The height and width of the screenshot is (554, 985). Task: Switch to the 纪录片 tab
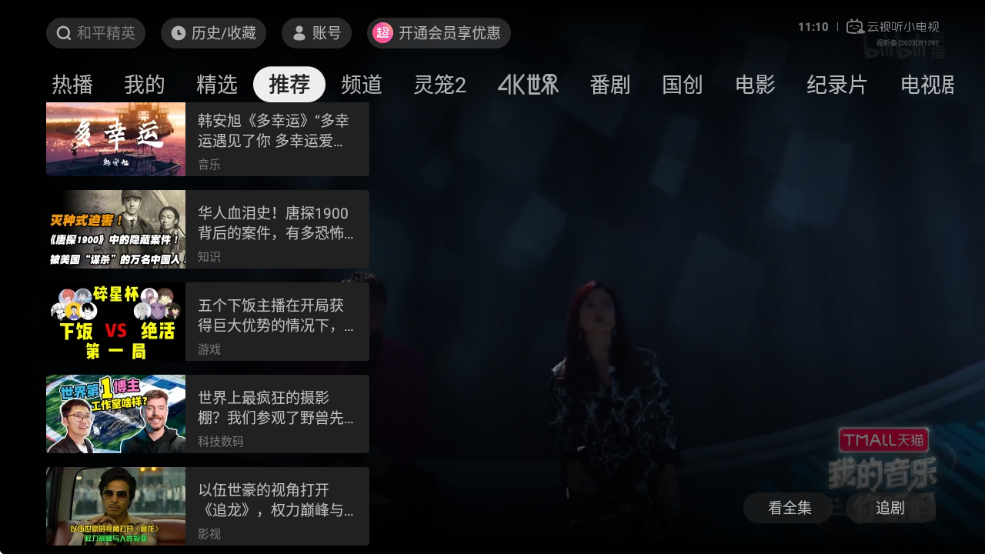[837, 85]
